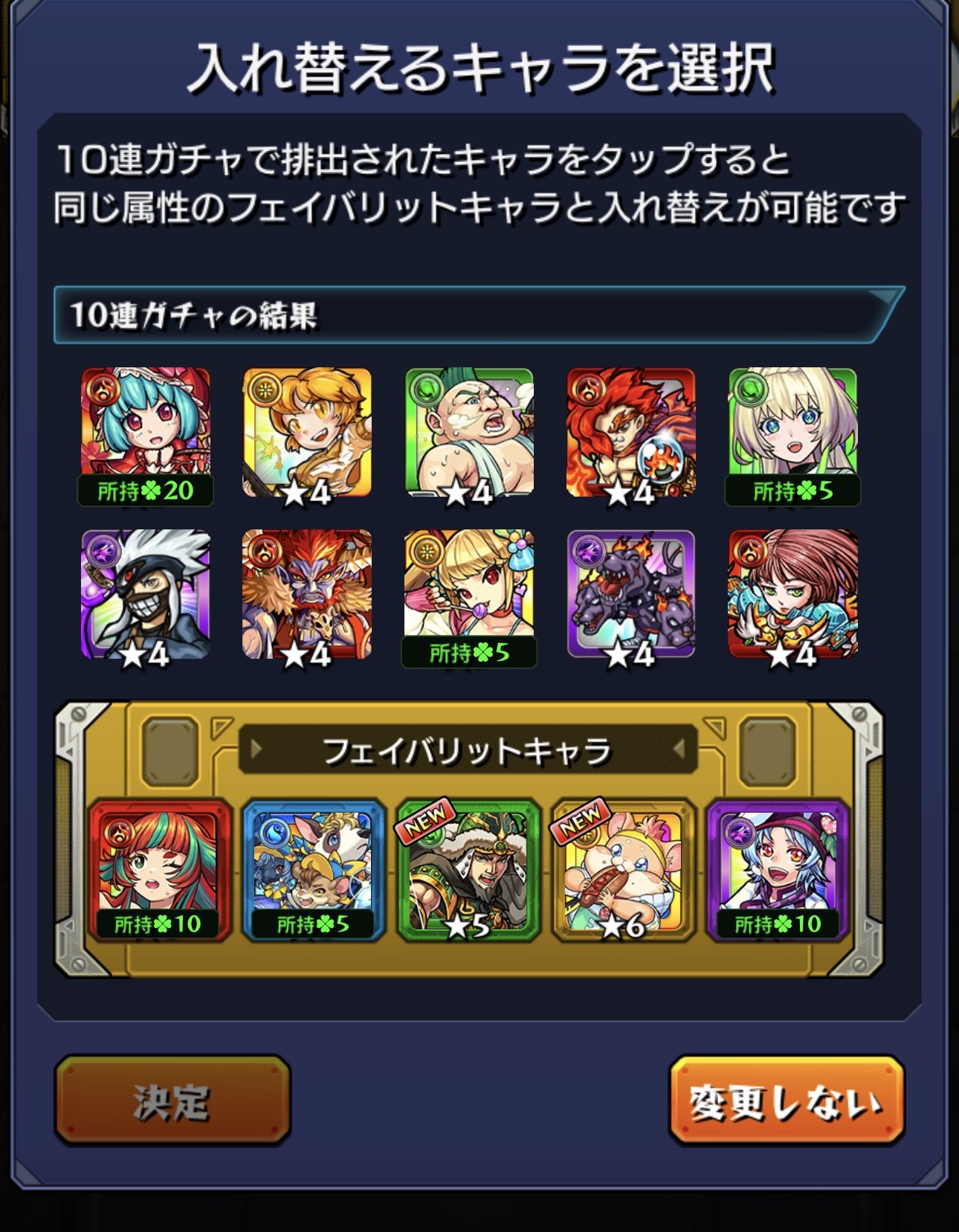The height and width of the screenshot is (1232, 959).
Task: Choose purple blue-haired favorite 所持10
Action: (778, 870)
